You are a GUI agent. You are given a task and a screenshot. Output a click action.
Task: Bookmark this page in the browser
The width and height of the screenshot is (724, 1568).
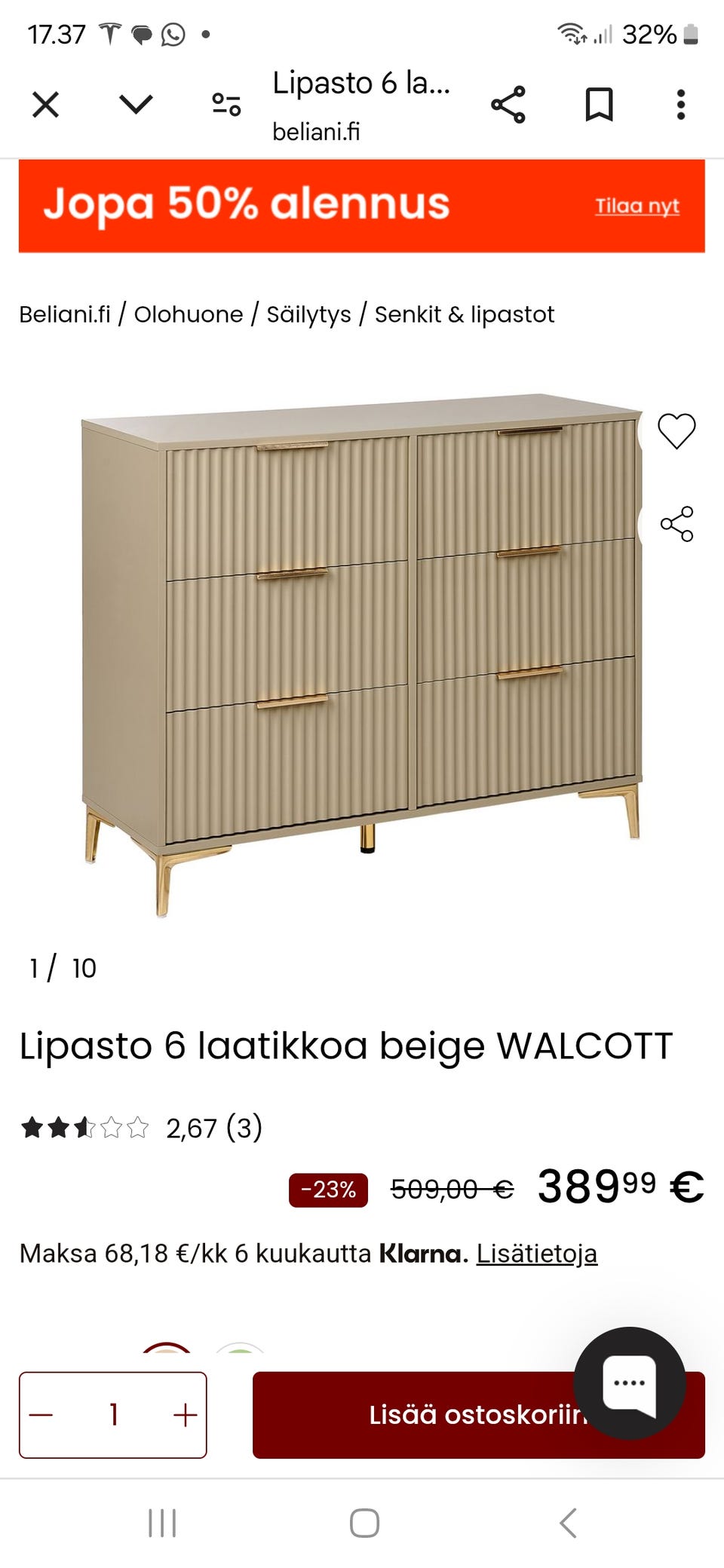pos(599,105)
